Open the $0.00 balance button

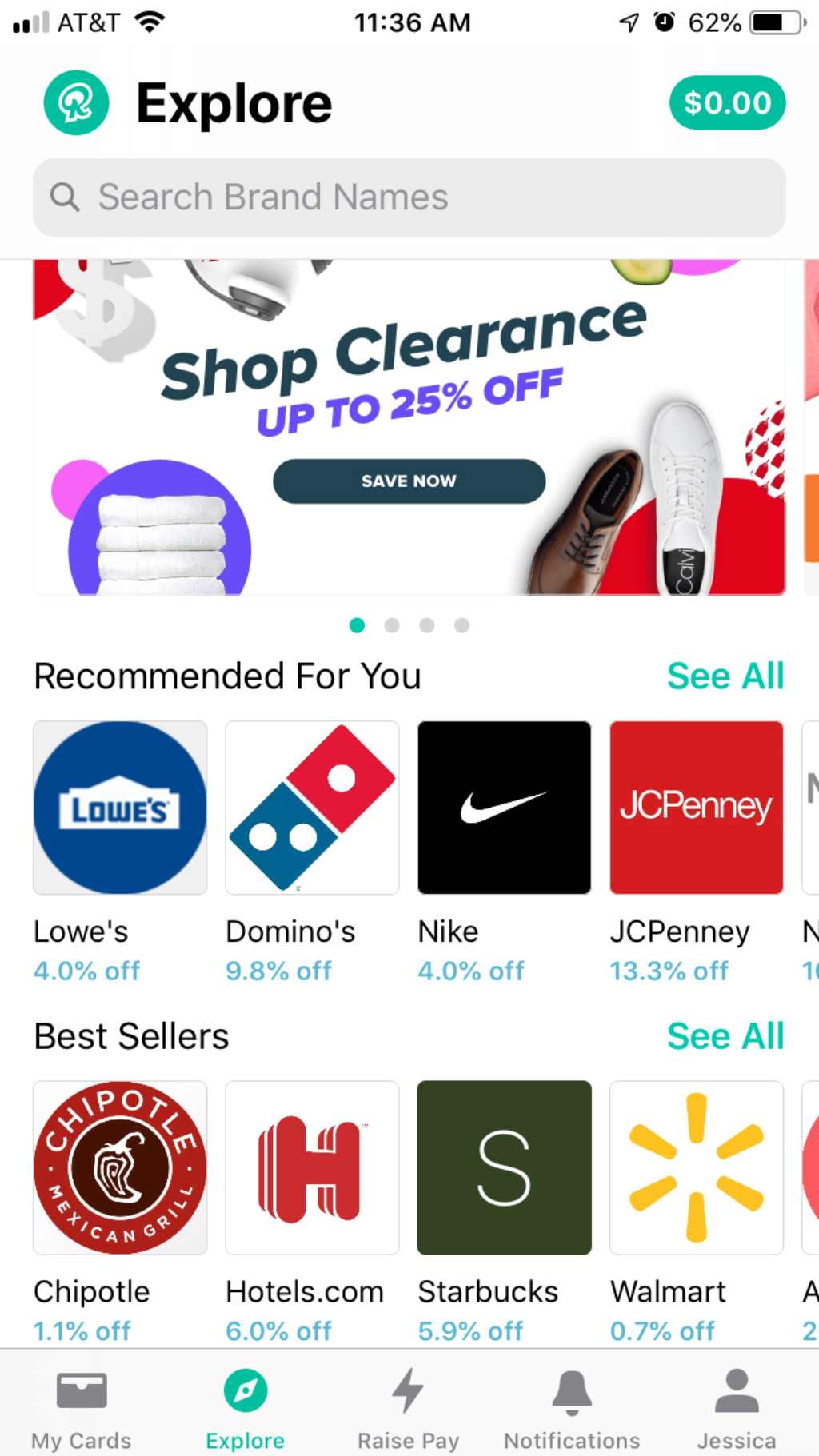point(727,103)
